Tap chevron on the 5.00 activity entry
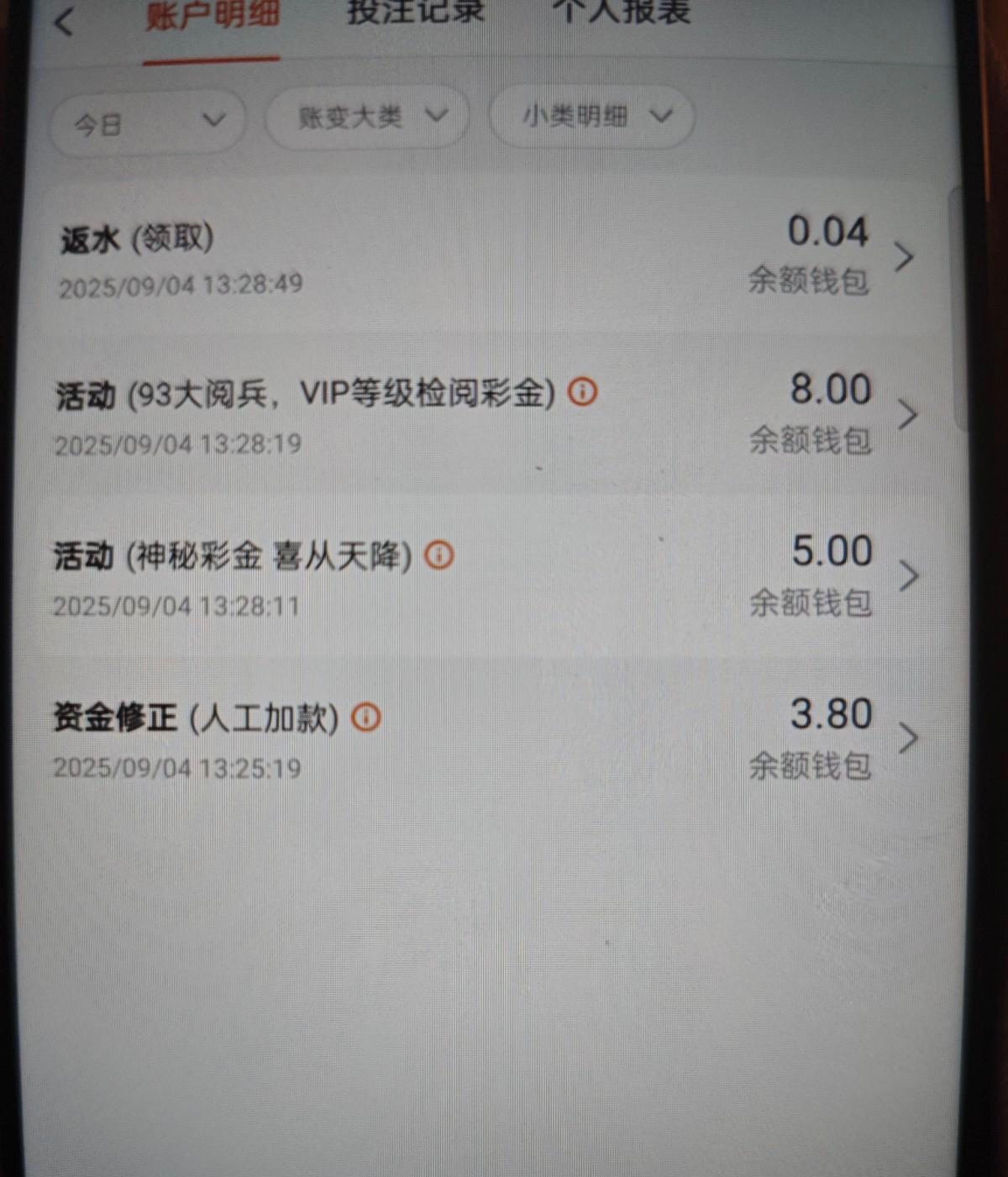The image size is (1008, 1177). 907,575
